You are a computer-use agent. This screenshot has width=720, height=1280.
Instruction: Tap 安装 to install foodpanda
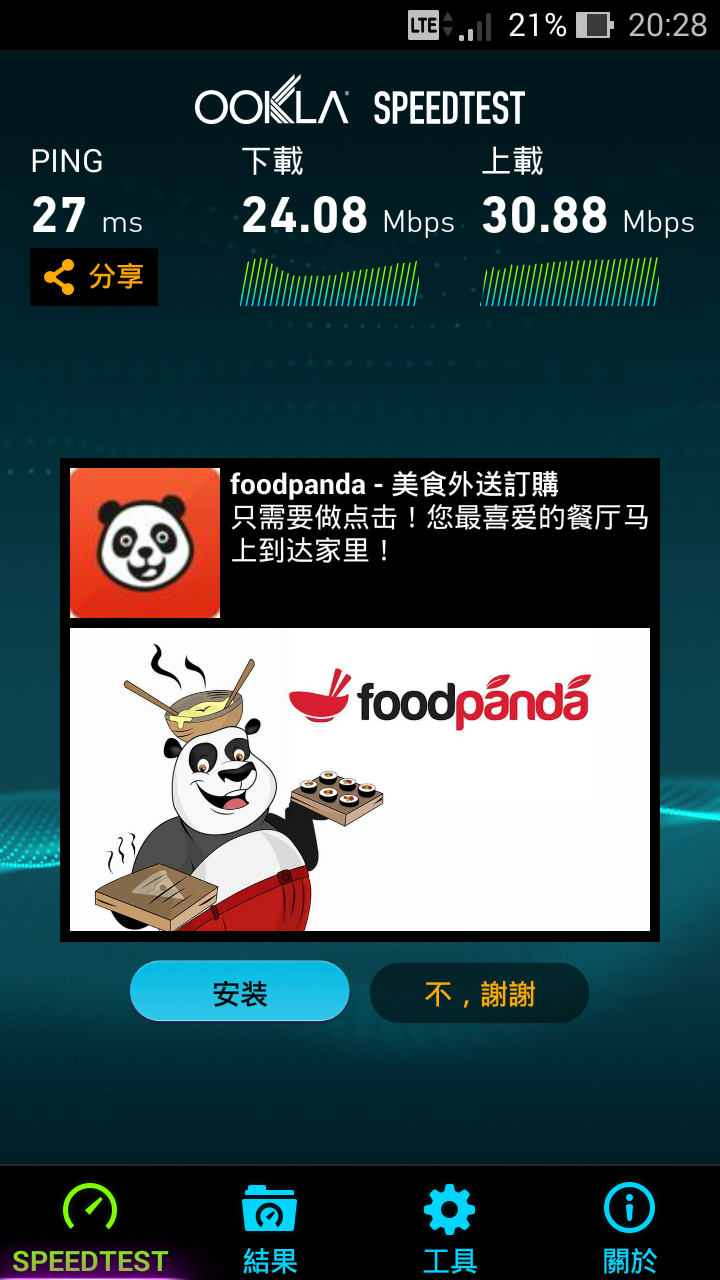point(240,992)
